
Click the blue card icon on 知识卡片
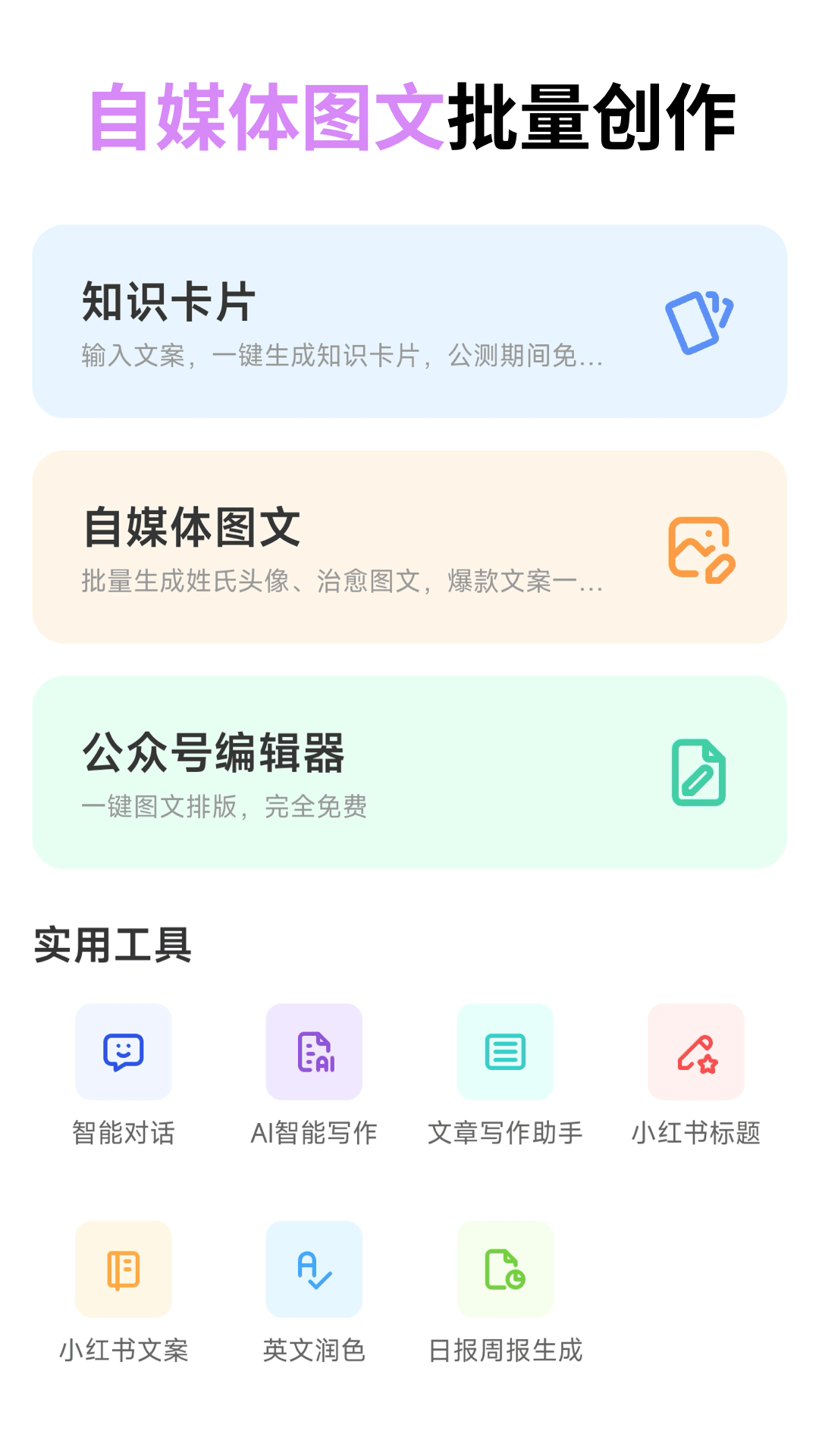point(698,319)
